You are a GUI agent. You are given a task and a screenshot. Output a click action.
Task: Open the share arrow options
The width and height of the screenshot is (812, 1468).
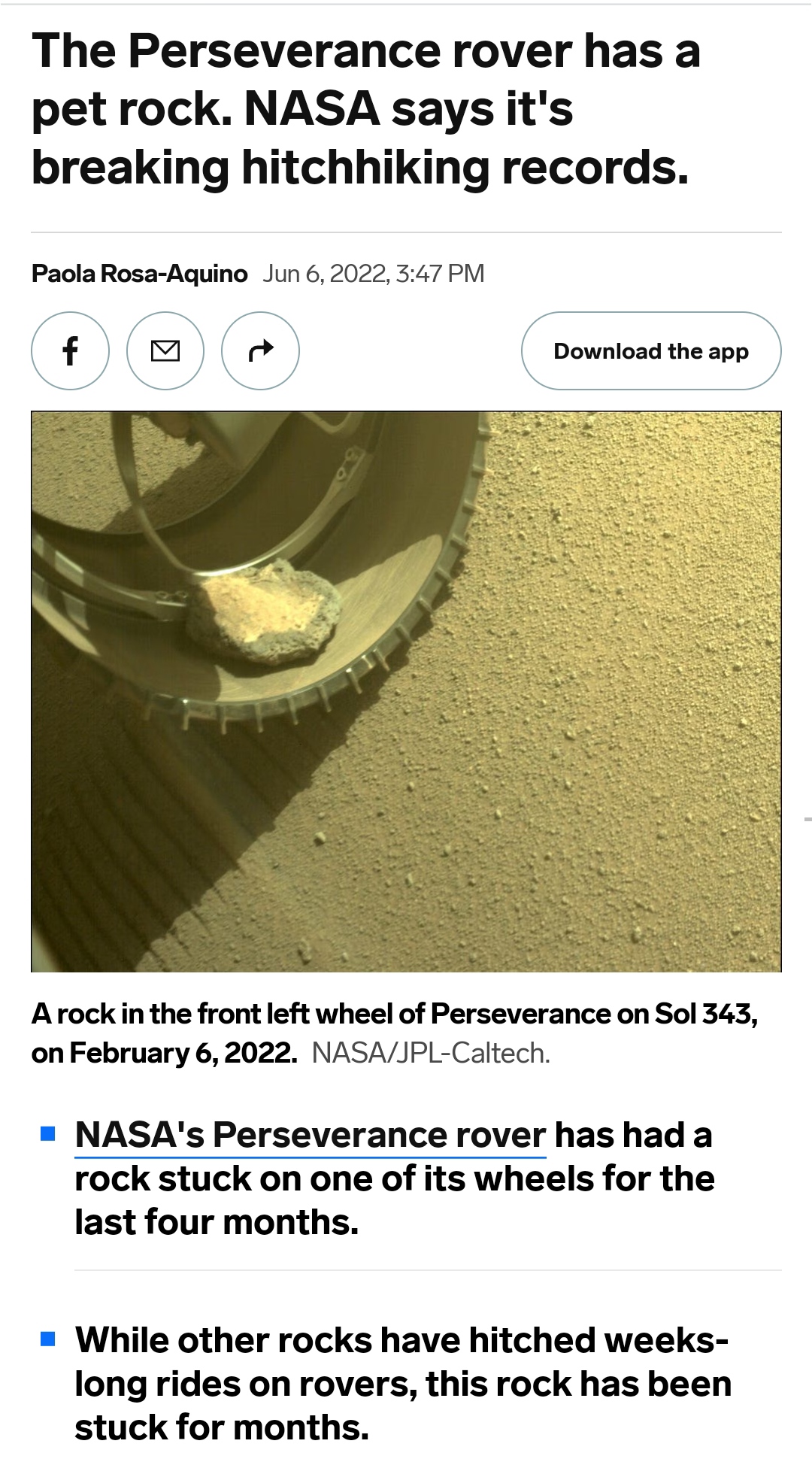click(x=260, y=350)
